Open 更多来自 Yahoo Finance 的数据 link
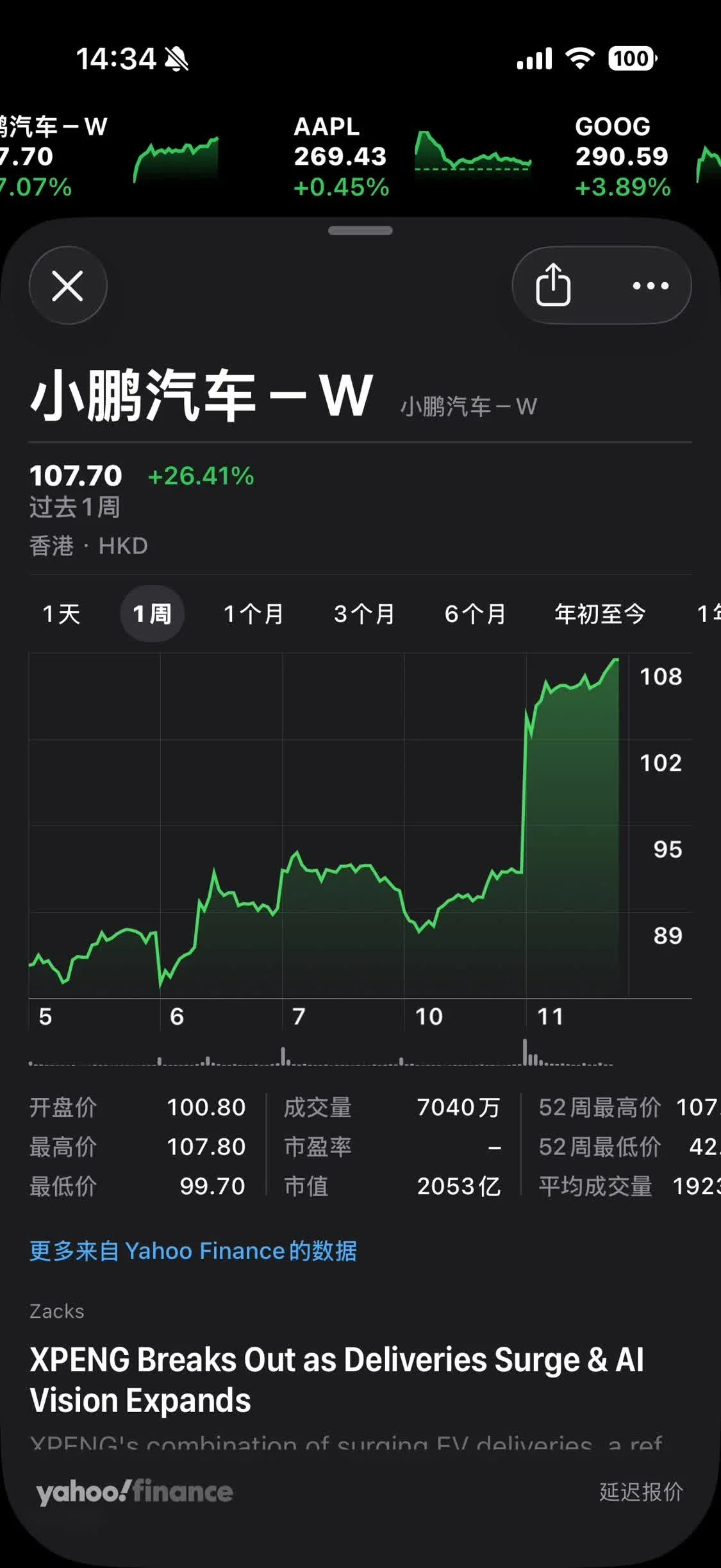This screenshot has width=721, height=1568. 193,1251
